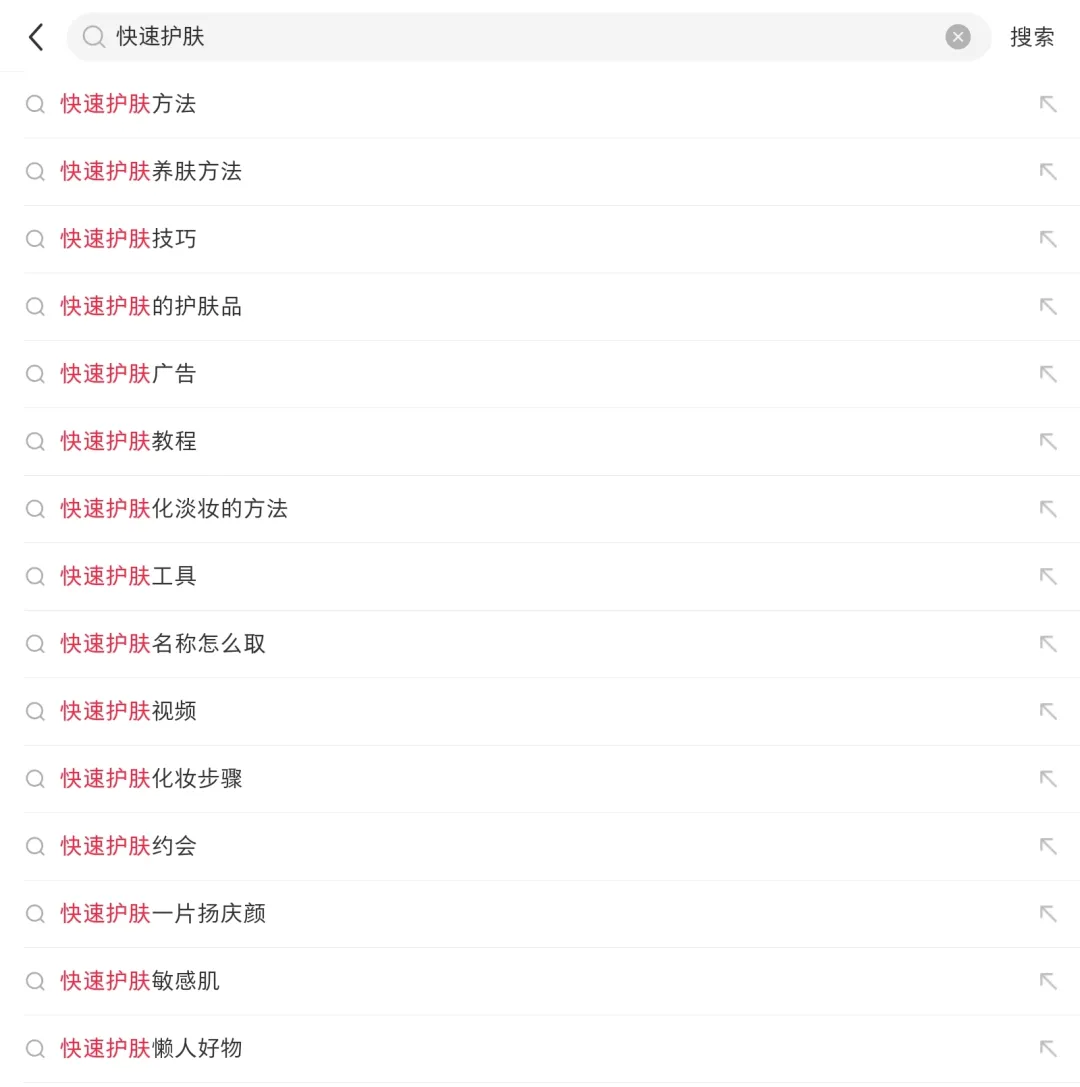Select the 快速护肤视频 suggestion
The image size is (1080, 1087).
[x=128, y=711]
